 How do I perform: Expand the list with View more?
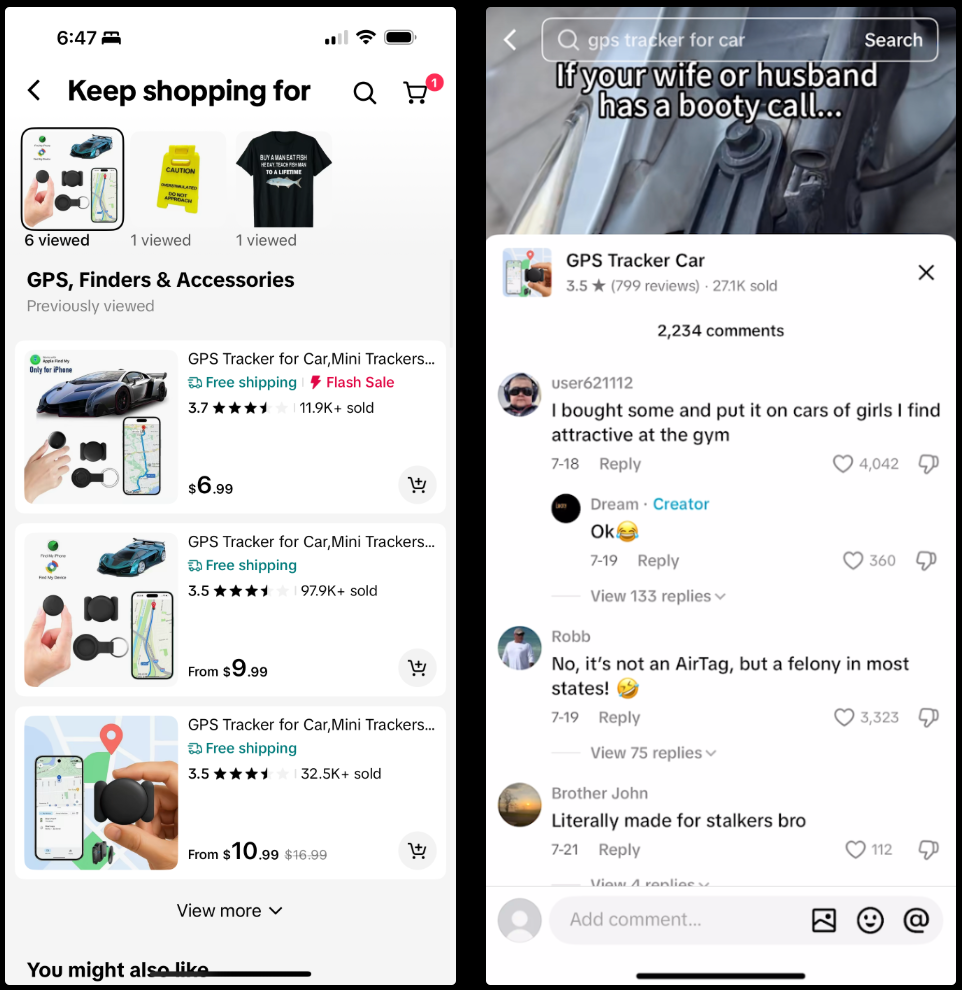click(x=230, y=911)
